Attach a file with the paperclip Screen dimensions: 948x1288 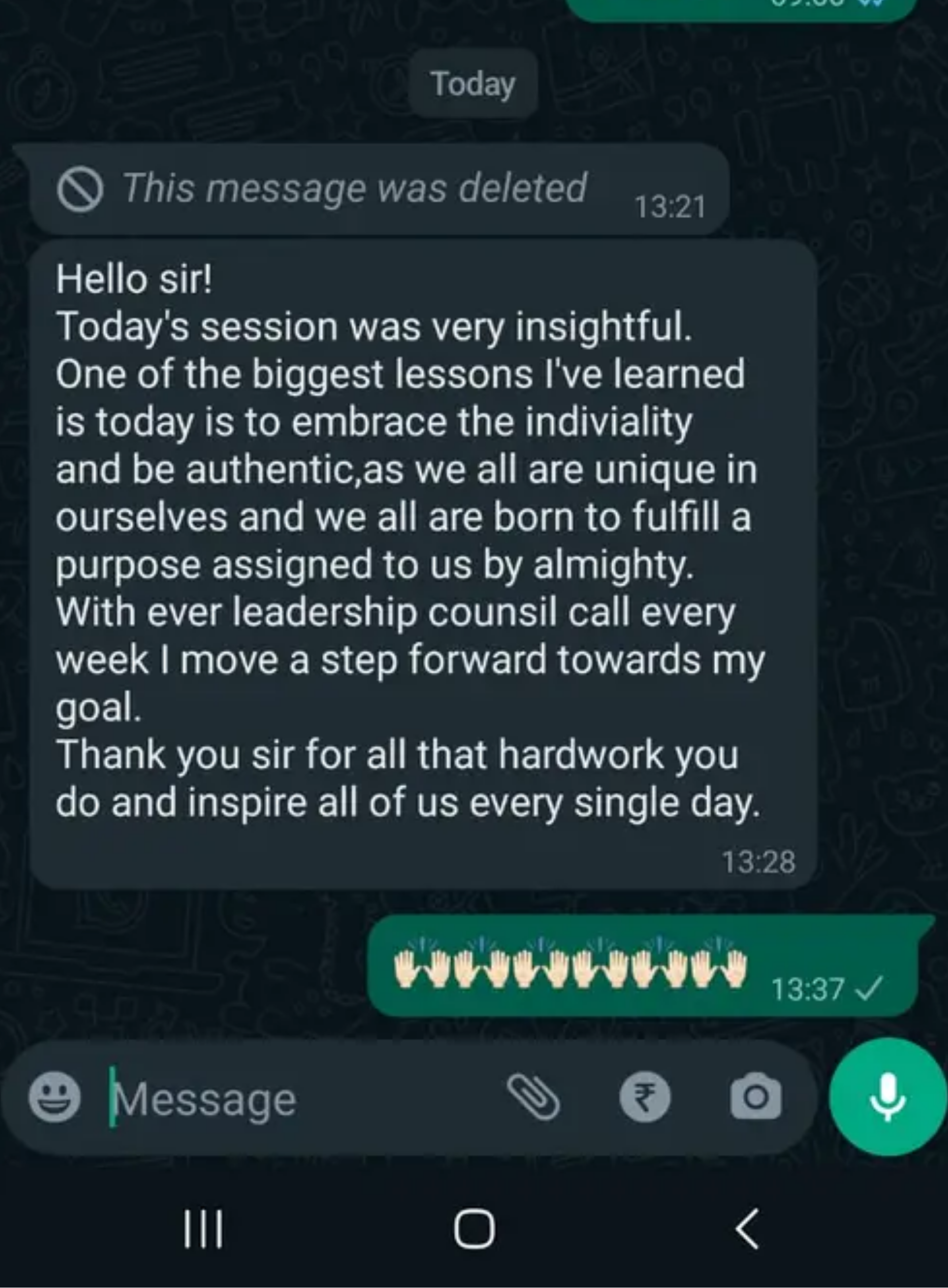533,1098
